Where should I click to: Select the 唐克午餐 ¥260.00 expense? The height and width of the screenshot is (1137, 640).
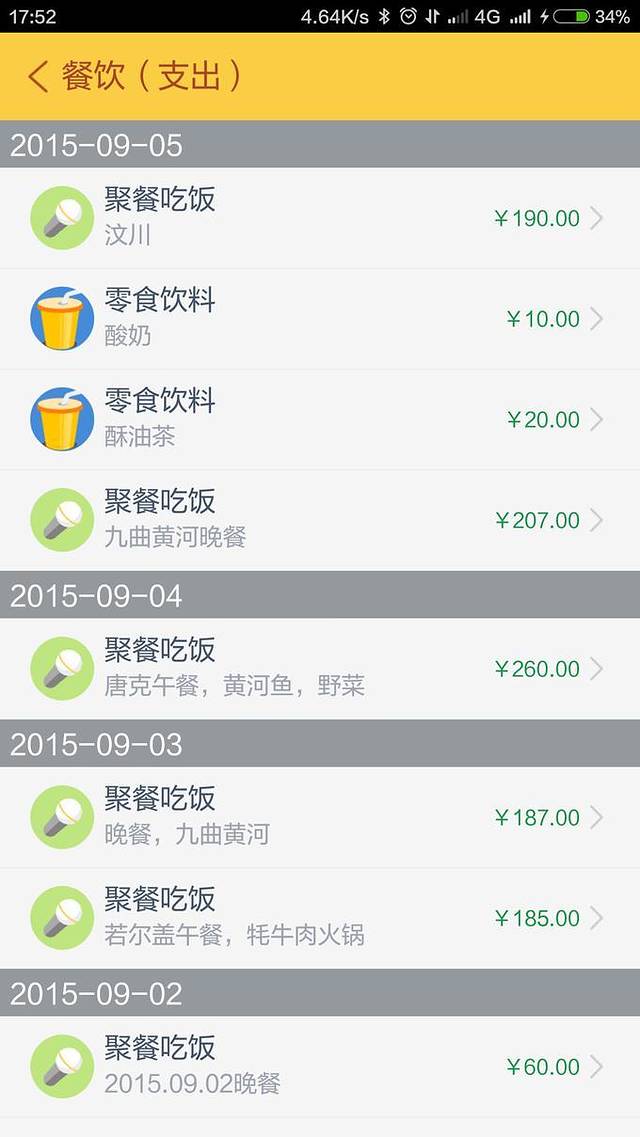[320, 669]
